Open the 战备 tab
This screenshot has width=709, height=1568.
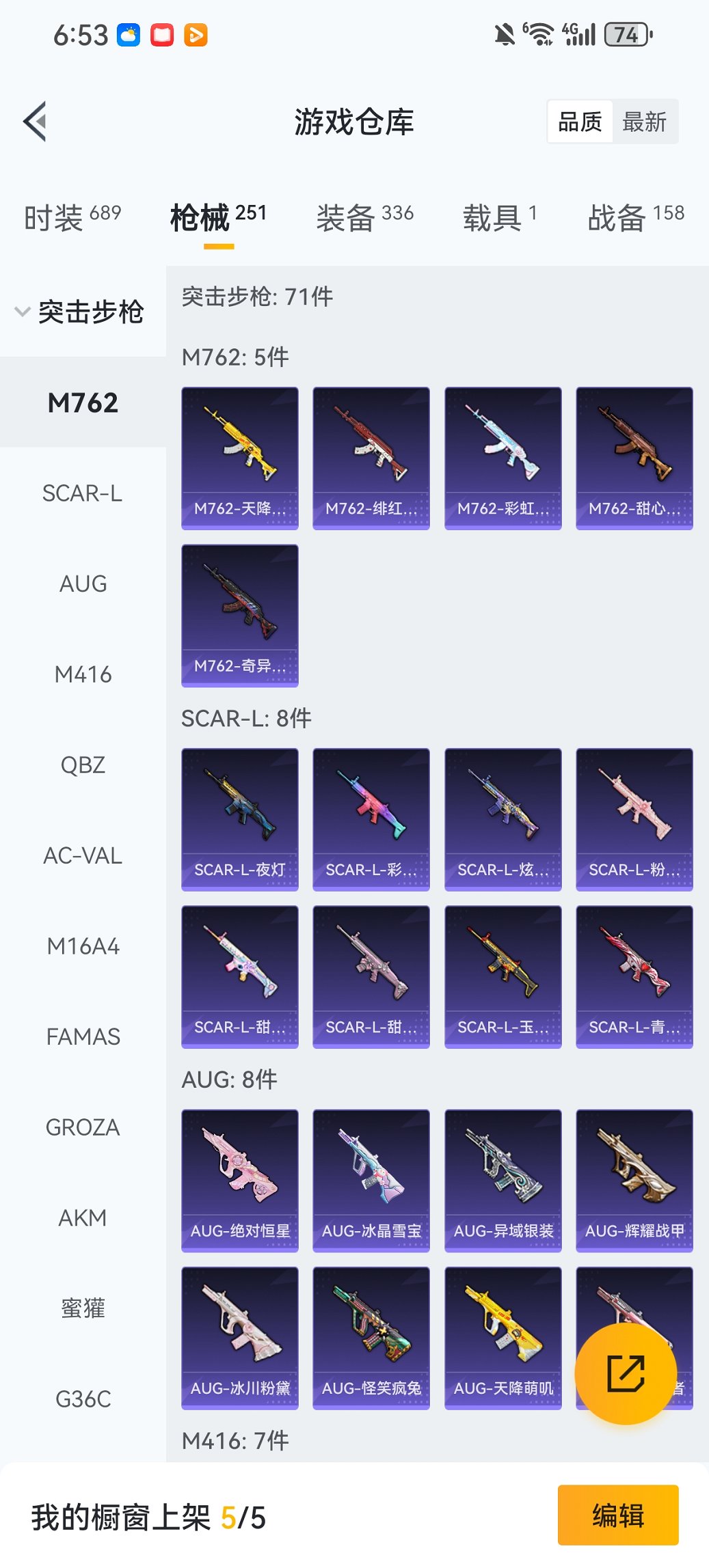click(x=636, y=217)
